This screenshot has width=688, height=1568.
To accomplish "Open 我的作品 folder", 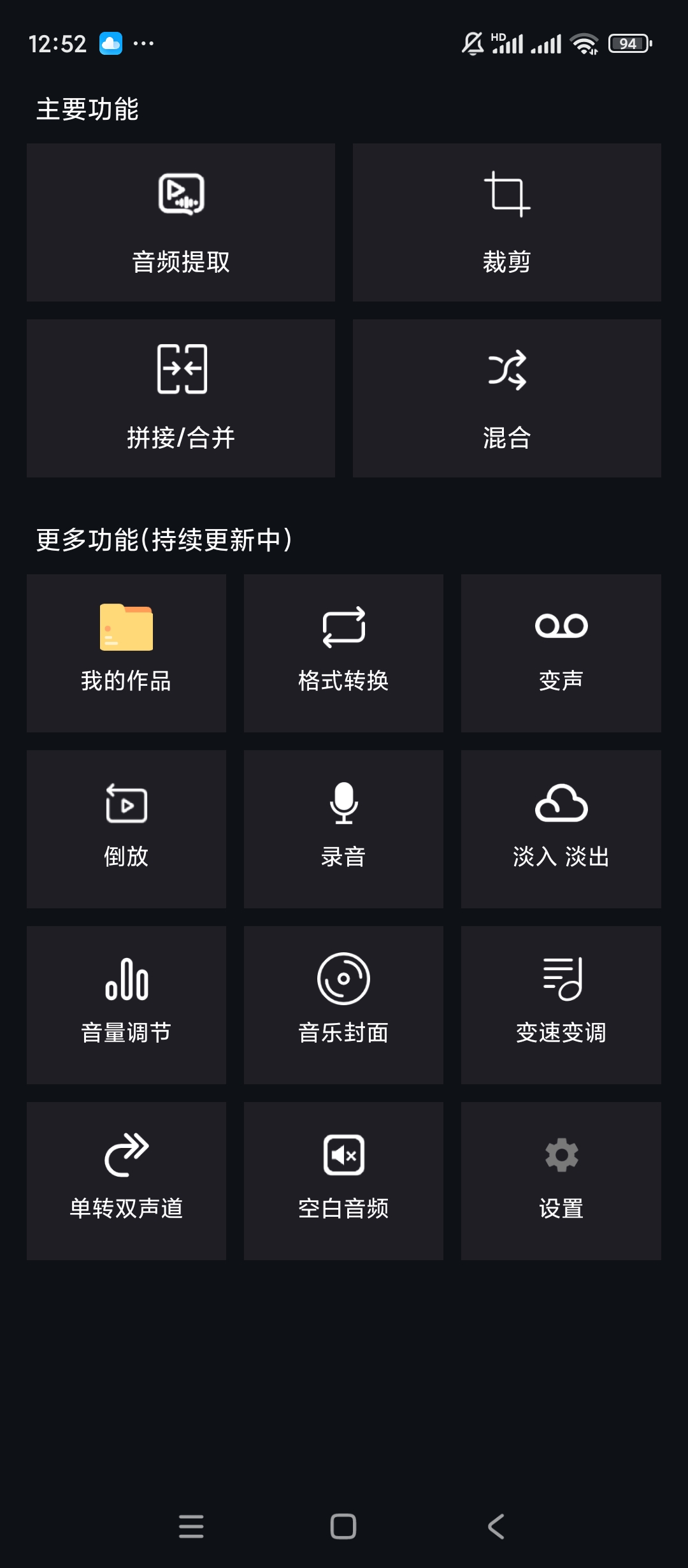I will tap(126, 653).
